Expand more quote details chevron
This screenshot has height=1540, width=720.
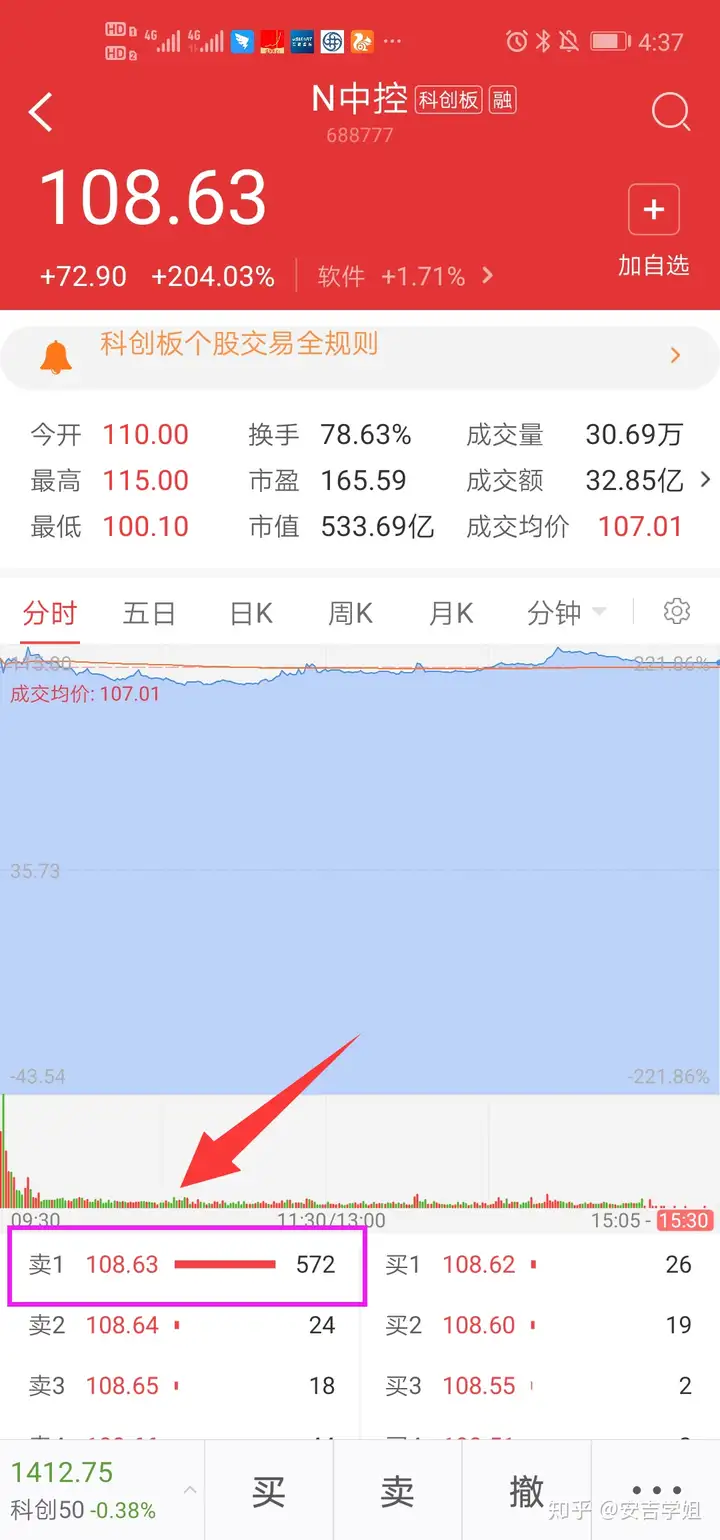click(706, 480)
